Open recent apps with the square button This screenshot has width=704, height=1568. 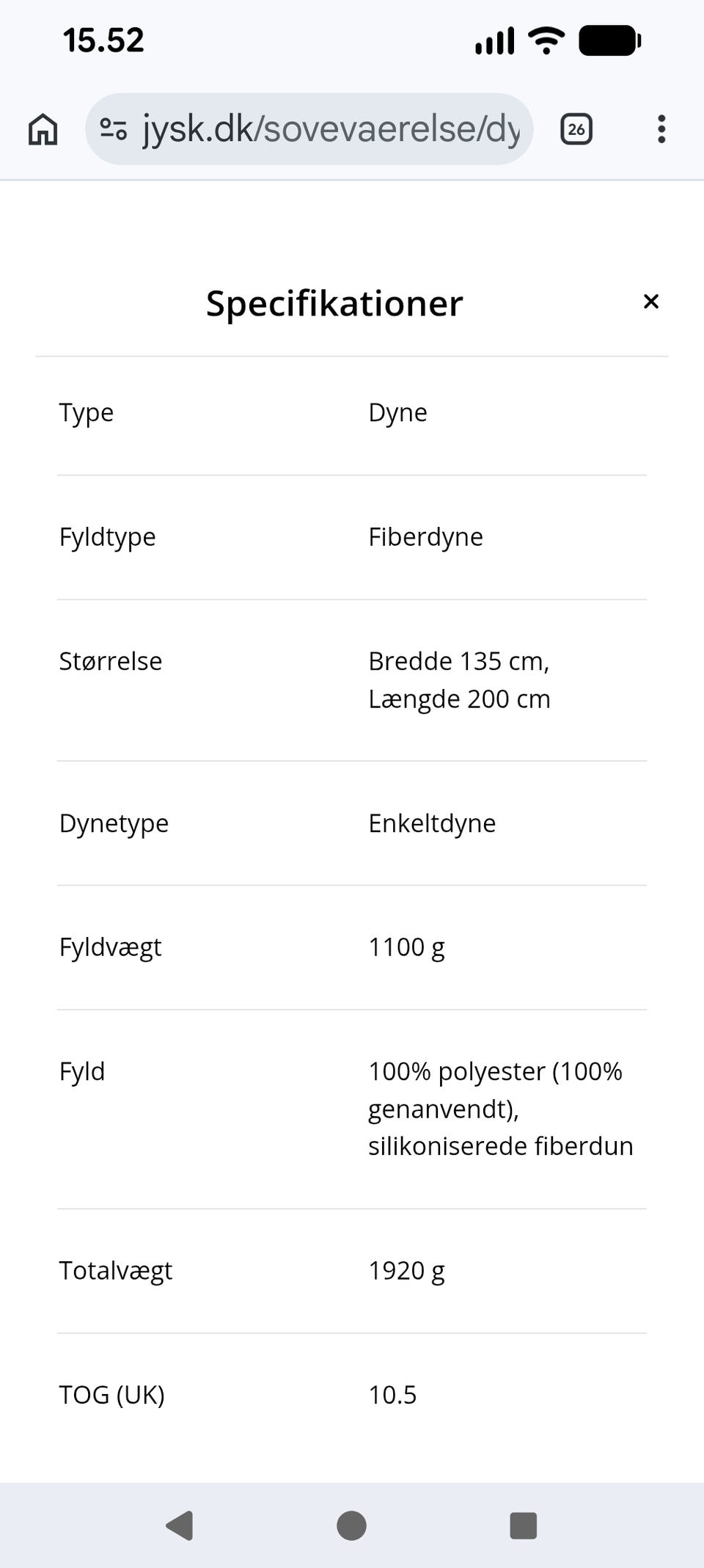(523, 1525)
